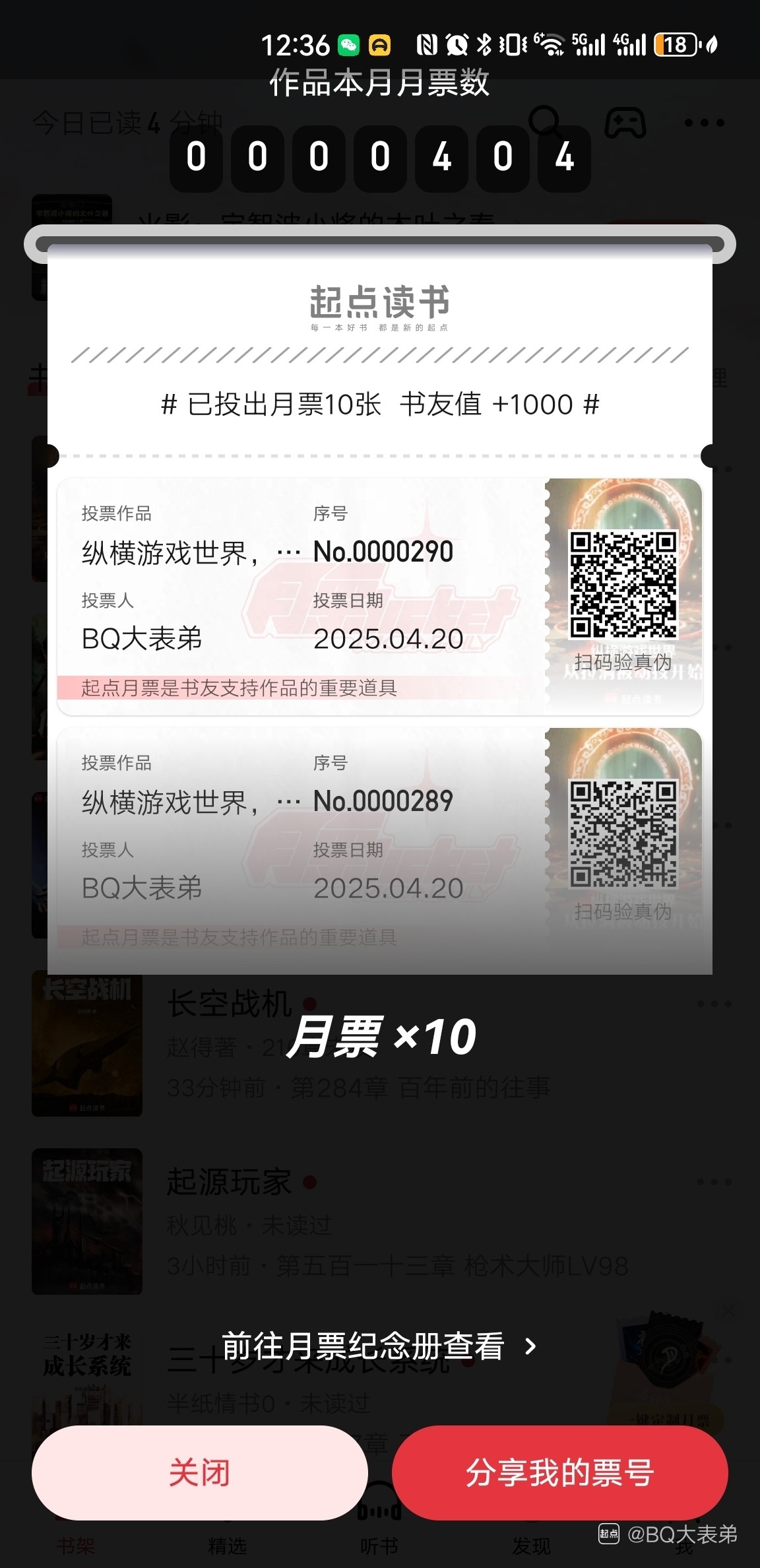The image size is (760, 1568).
Task: Open the 前往月票纪念册查看 link
Action: pos(379,1346)
